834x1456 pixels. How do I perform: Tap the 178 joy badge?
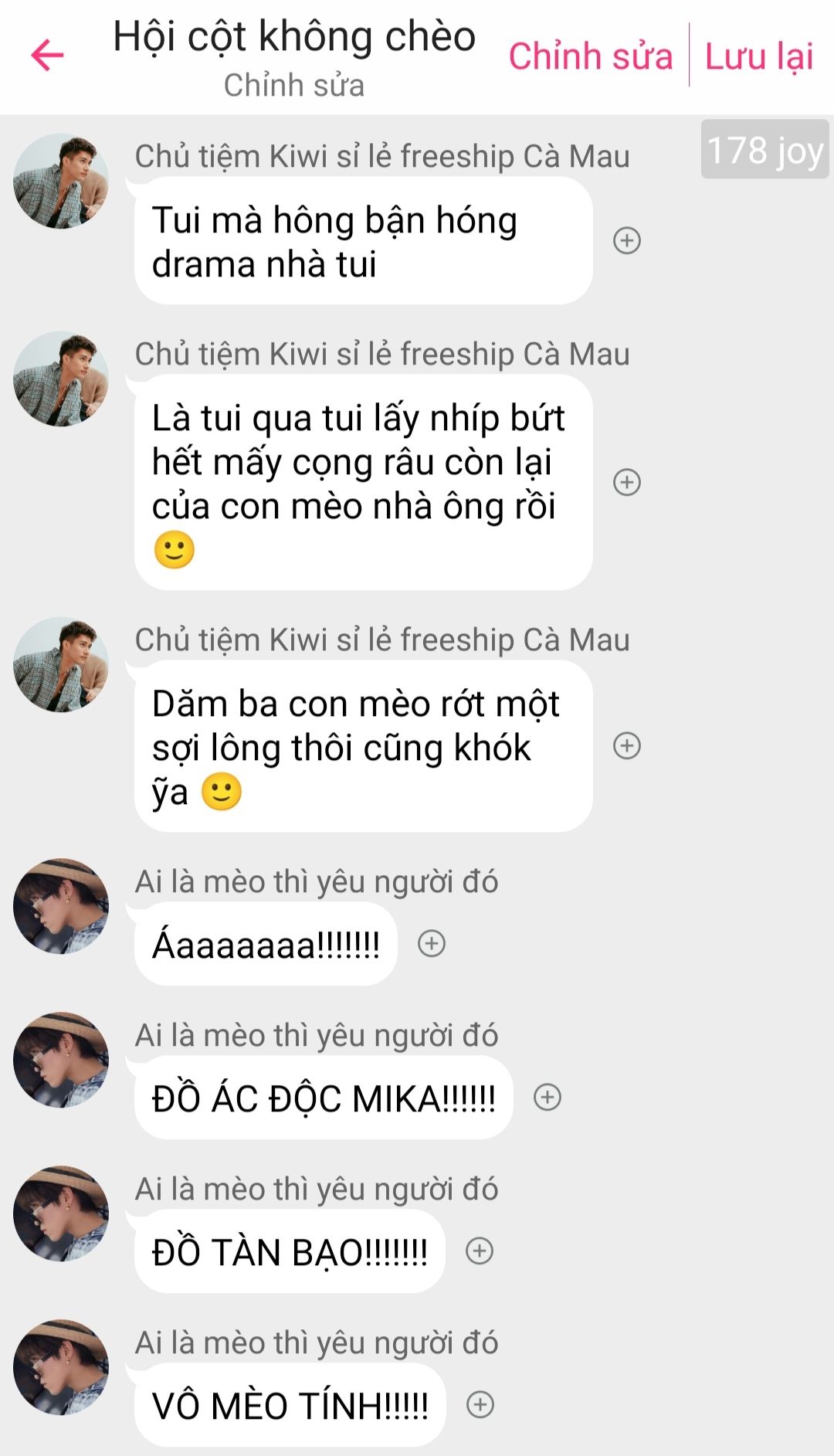(x=764, y=150)
